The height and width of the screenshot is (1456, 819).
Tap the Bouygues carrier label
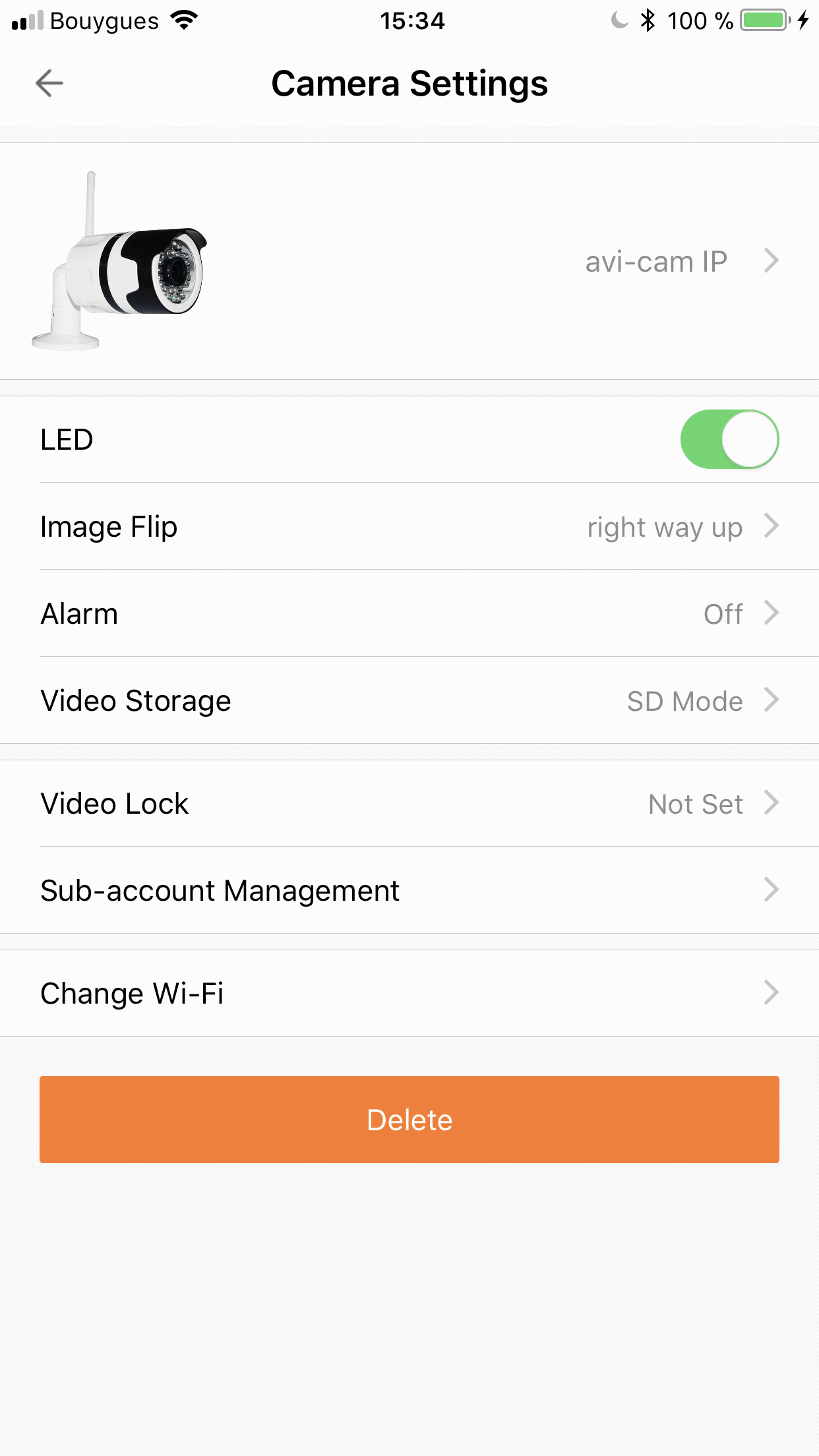[106, 20]
